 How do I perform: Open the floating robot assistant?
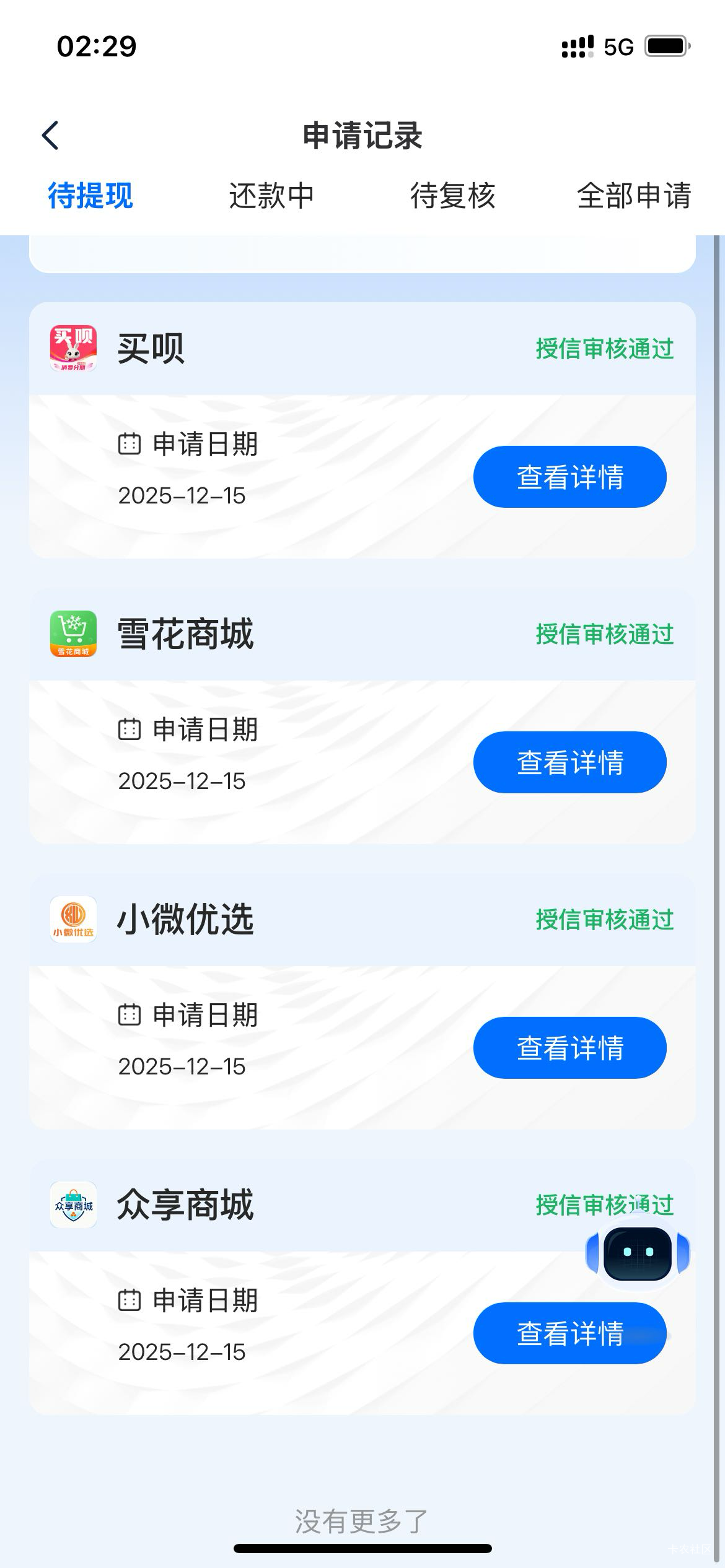coord(638,1252)
